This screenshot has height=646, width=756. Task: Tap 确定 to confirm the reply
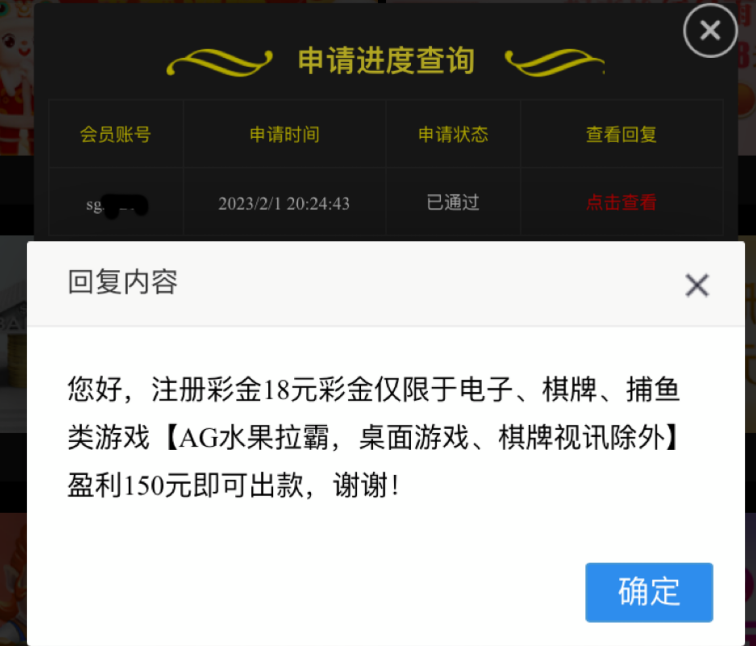pos(648,592)
